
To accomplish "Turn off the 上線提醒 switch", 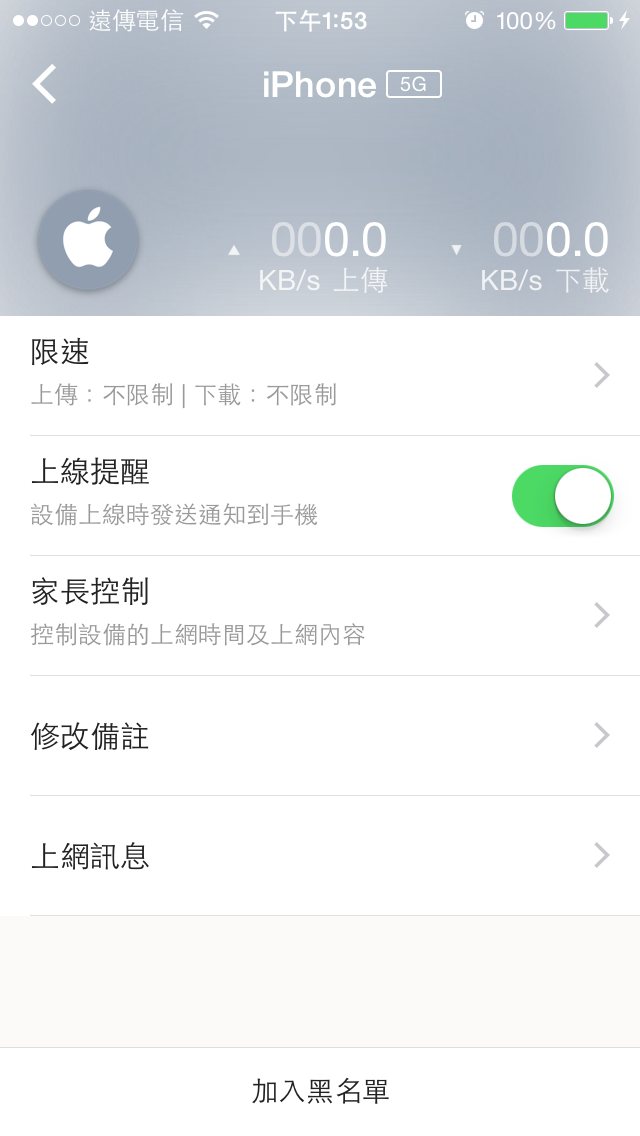I will [x=562, y=496].
